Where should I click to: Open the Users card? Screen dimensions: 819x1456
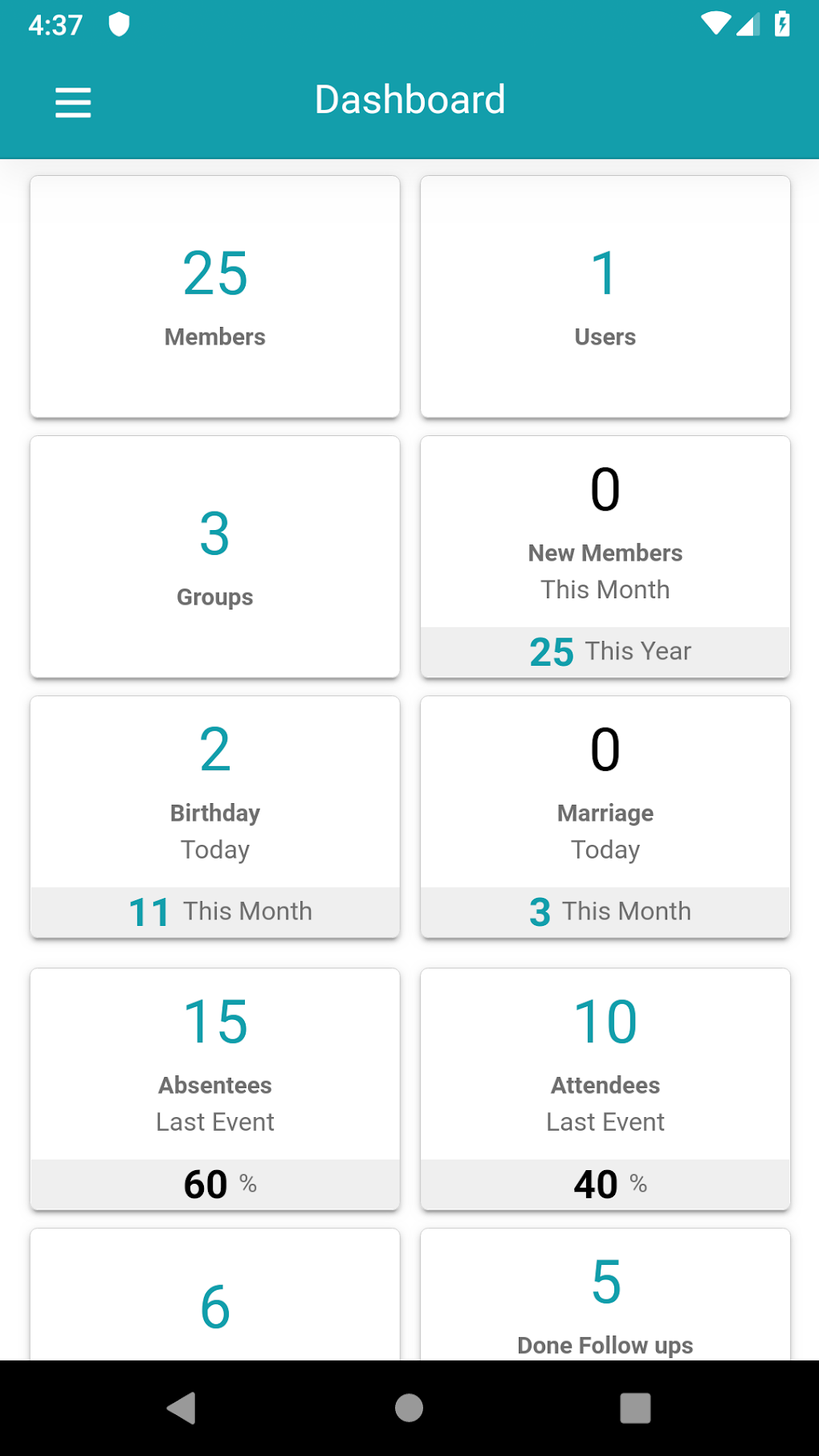click(605, 296)
